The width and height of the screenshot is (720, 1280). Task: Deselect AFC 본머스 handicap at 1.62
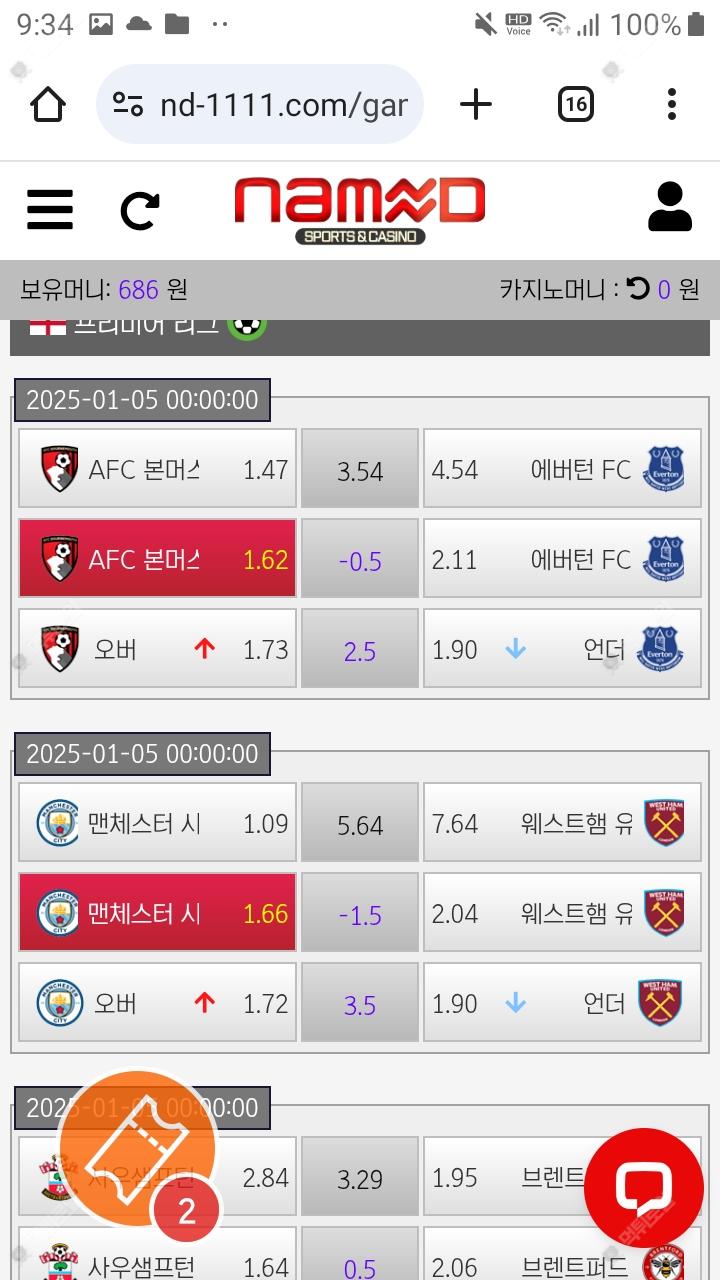[x=158, y=559]
